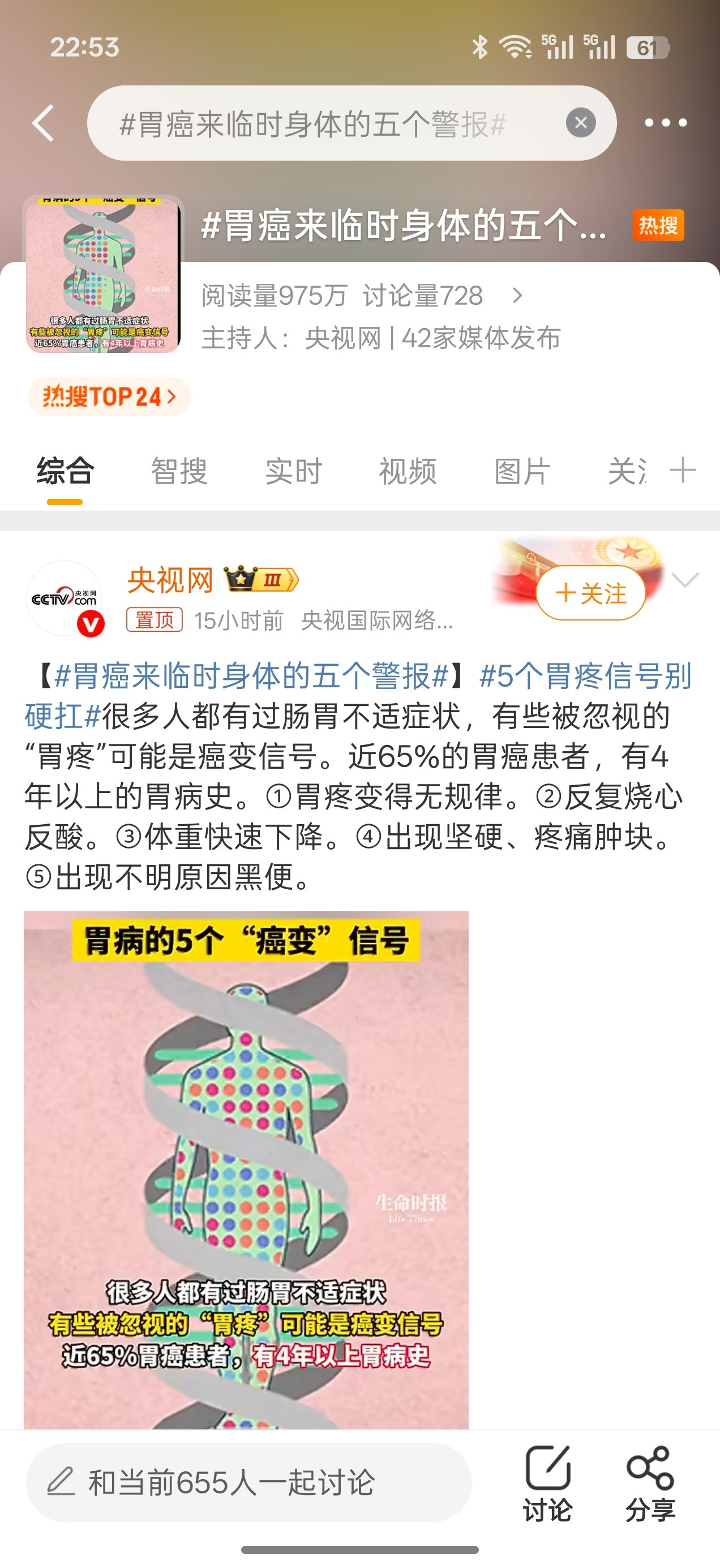The width and height of the screenshot is (720, 1568).
Task: Tap the plus icon to add more tabs
Action: coord(682,470)
